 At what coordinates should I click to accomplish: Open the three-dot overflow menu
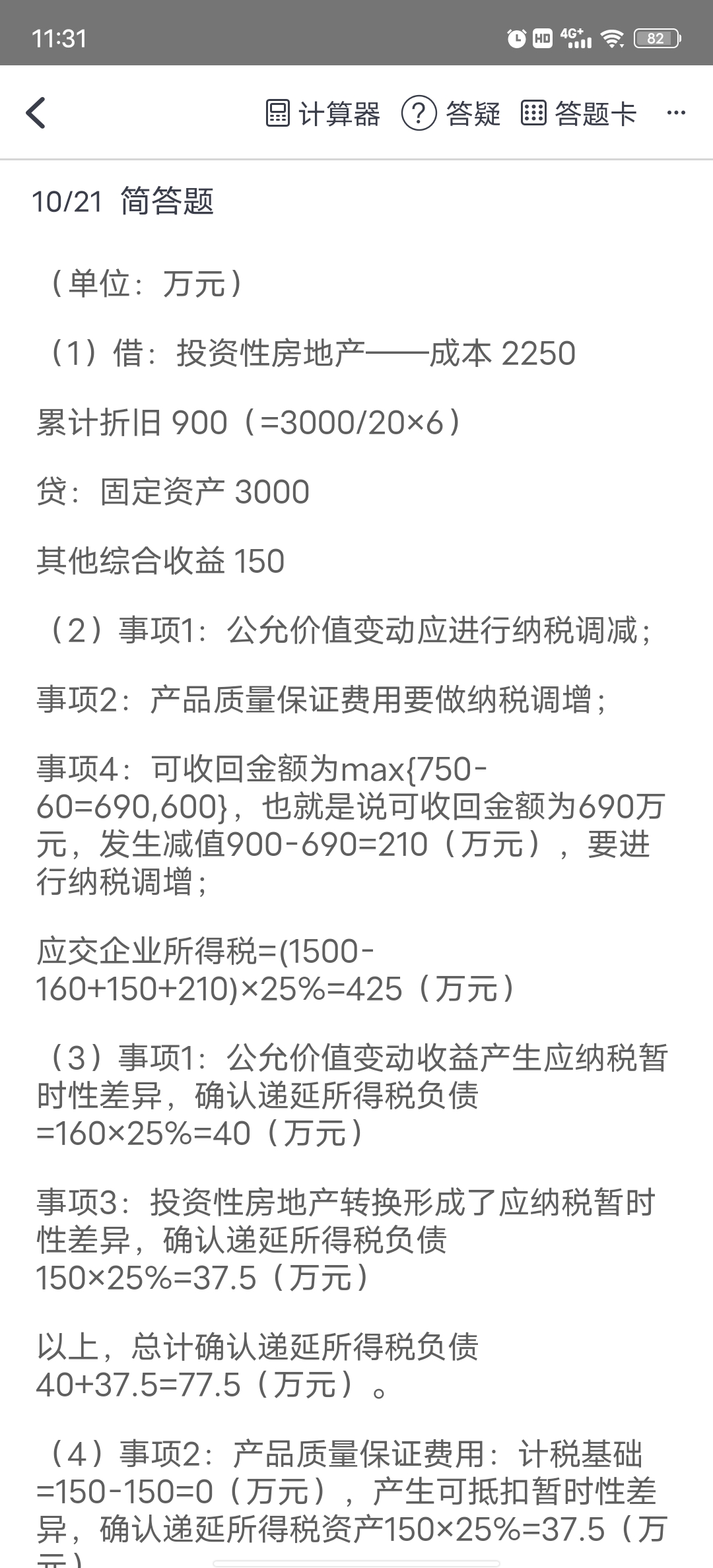(676, 114)
